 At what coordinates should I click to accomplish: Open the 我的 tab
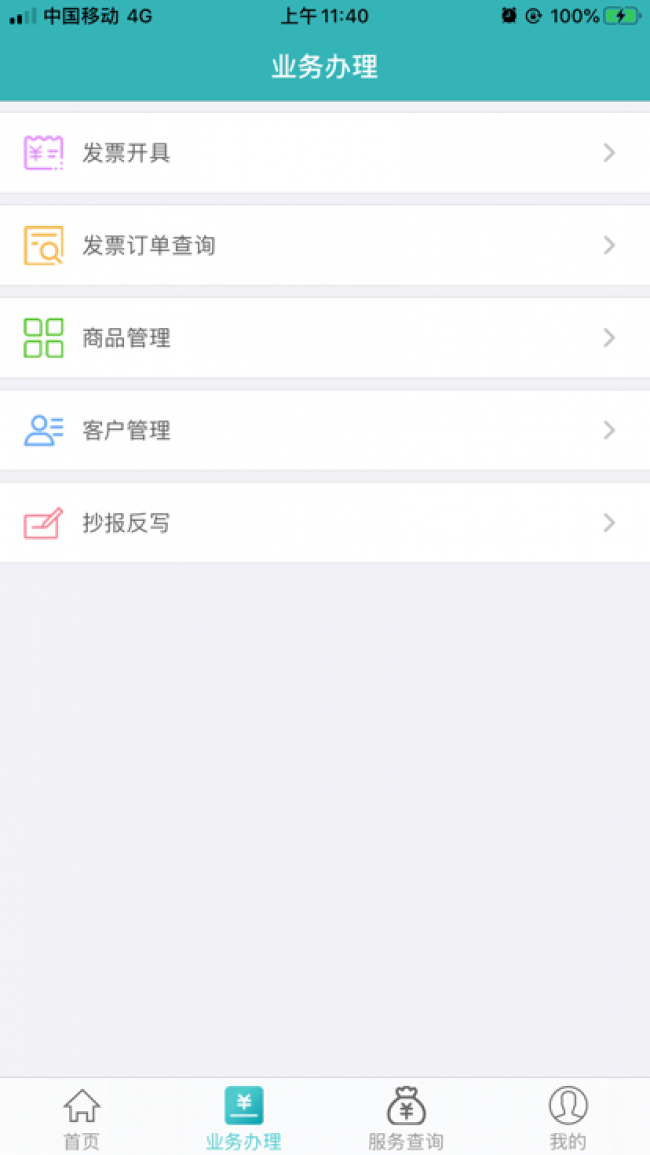[568, 1118]
